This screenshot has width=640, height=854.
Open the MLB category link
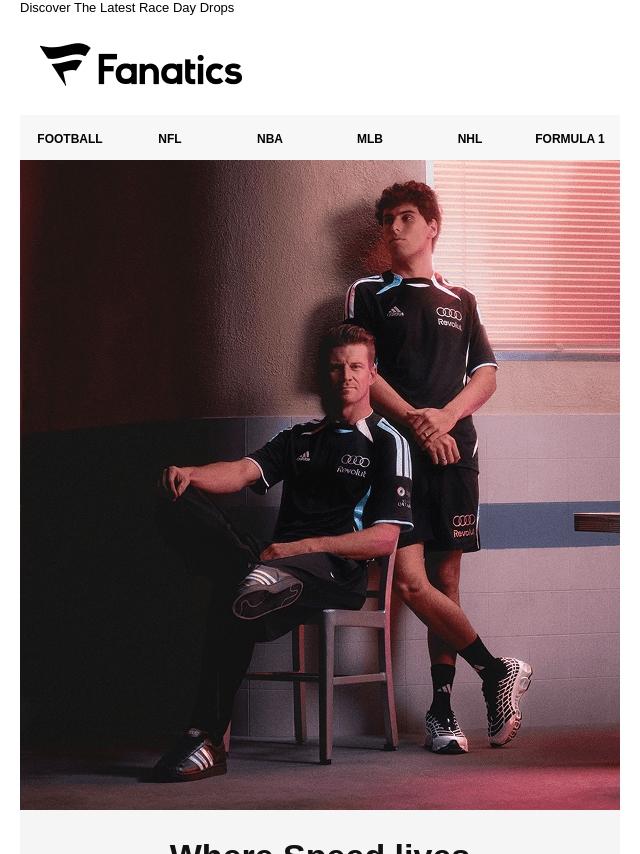pos(369,139)
